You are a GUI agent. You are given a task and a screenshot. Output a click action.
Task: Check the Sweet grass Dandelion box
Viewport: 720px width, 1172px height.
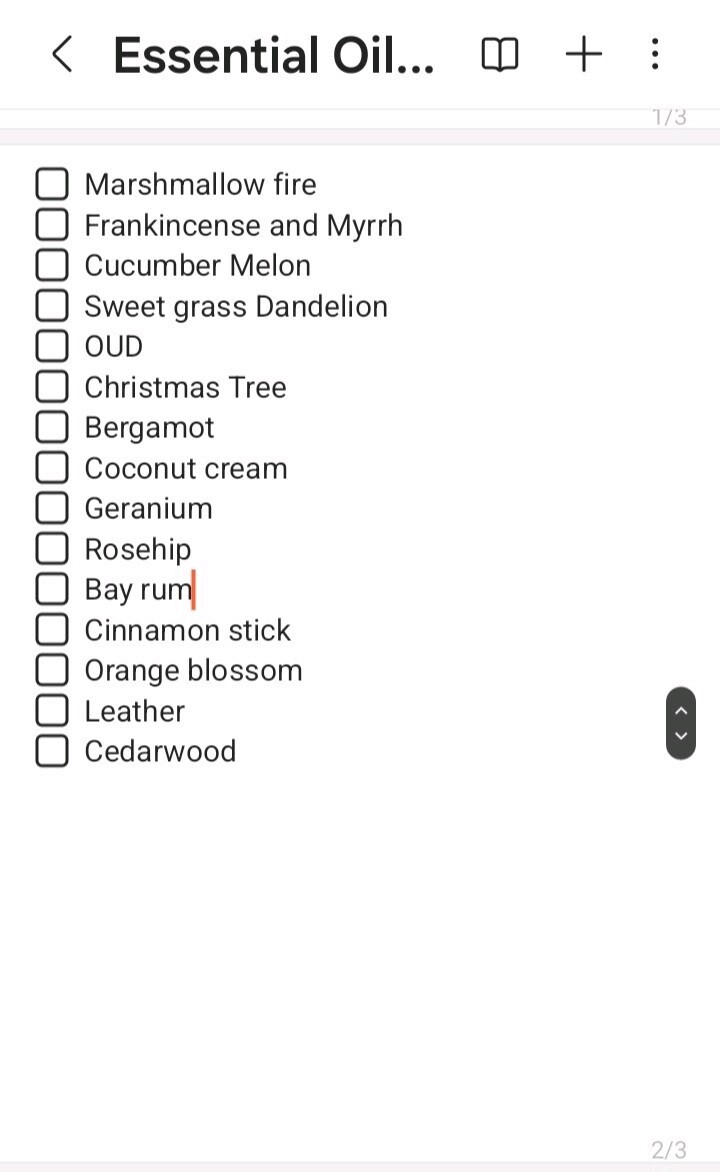point(52,305)
